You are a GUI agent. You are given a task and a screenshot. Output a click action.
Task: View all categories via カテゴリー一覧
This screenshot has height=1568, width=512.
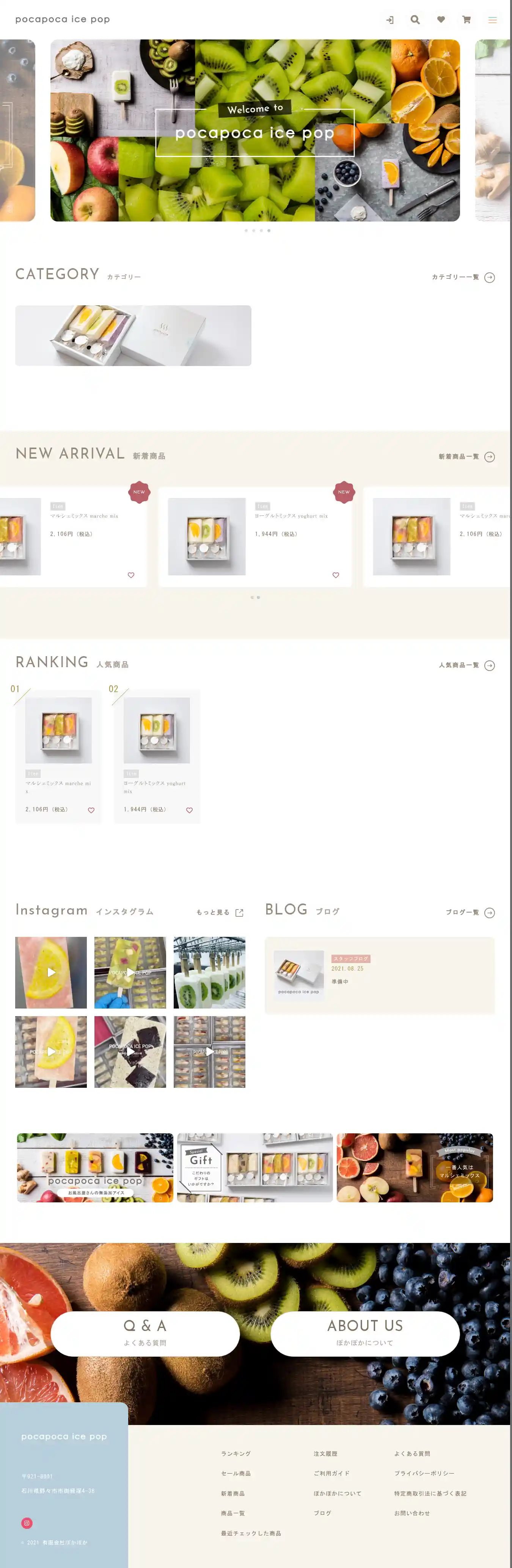pos(463,278)
